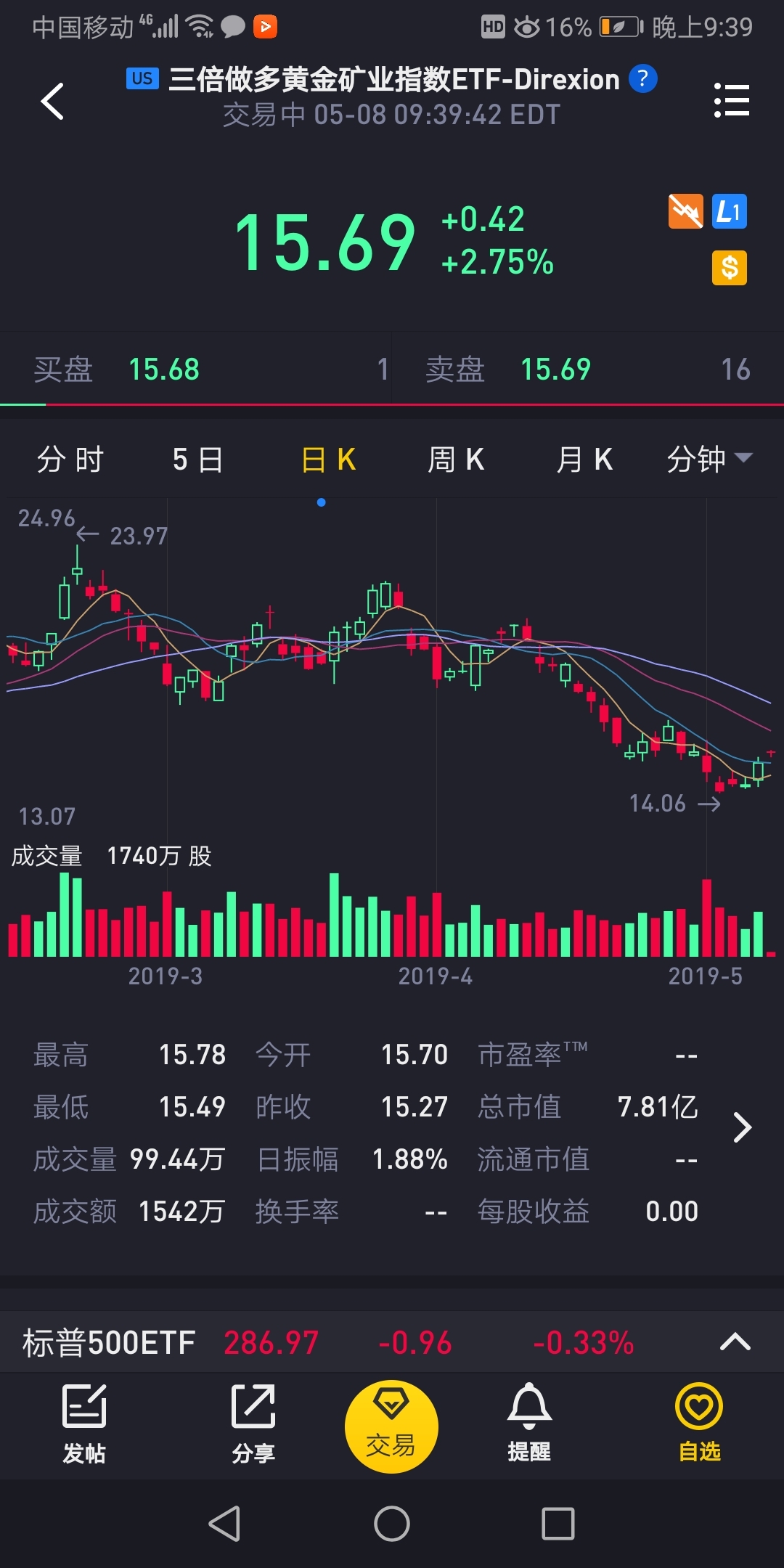Tap the orange crossed-chart icon
This screenshot has height=1568, width=784.
pyautogui.click(x=686, y=211)
